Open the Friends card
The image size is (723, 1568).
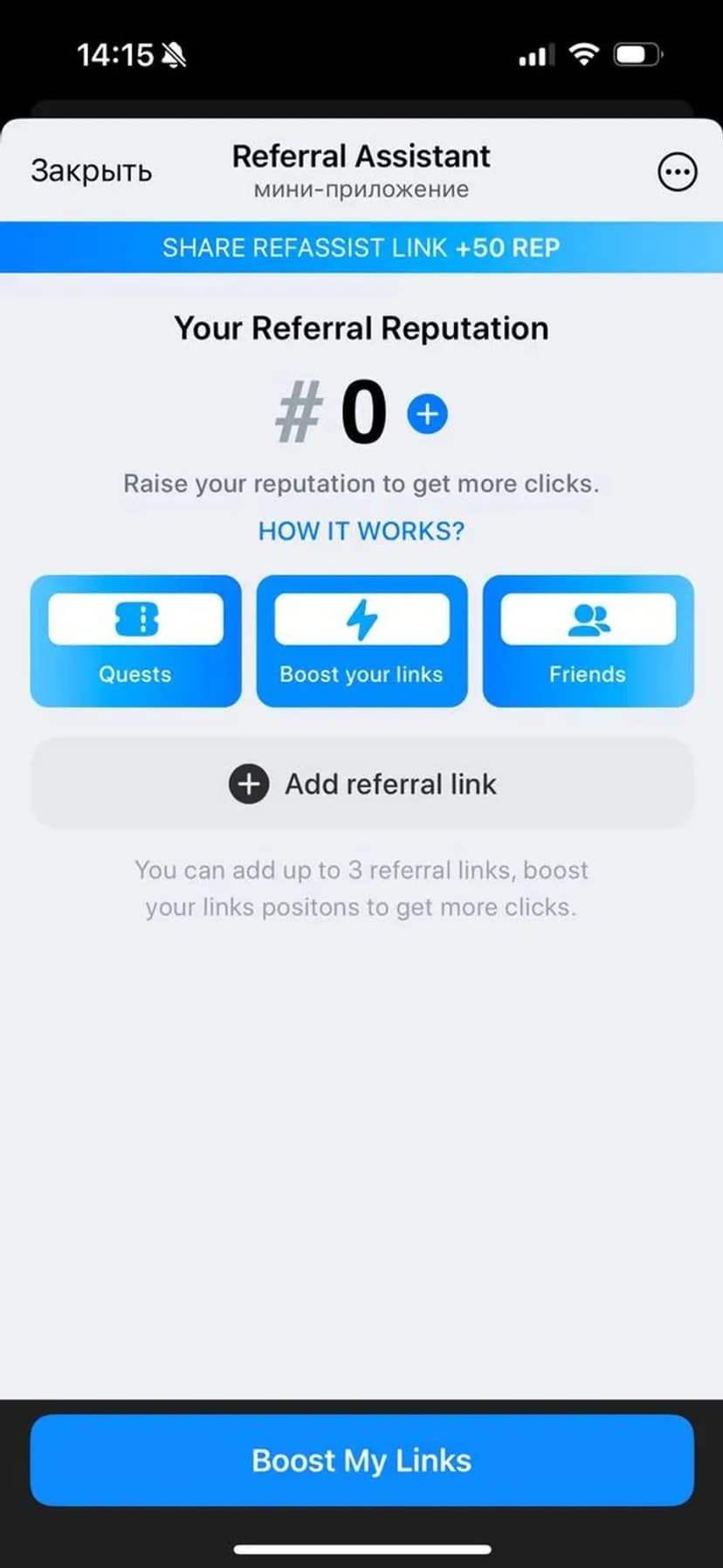pyautogui.click(x=588, y=641)
